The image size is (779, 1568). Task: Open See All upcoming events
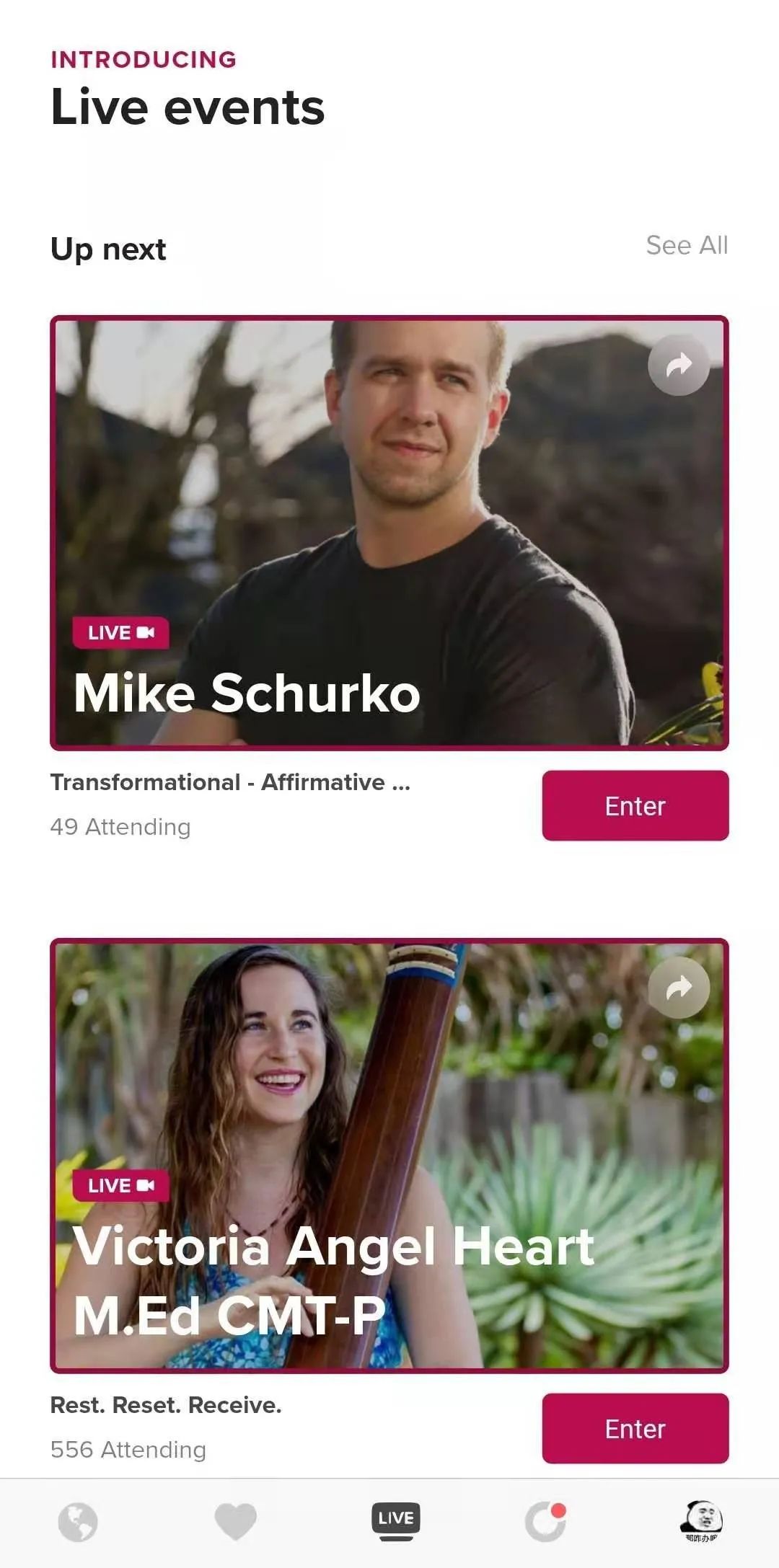point(686,245)
